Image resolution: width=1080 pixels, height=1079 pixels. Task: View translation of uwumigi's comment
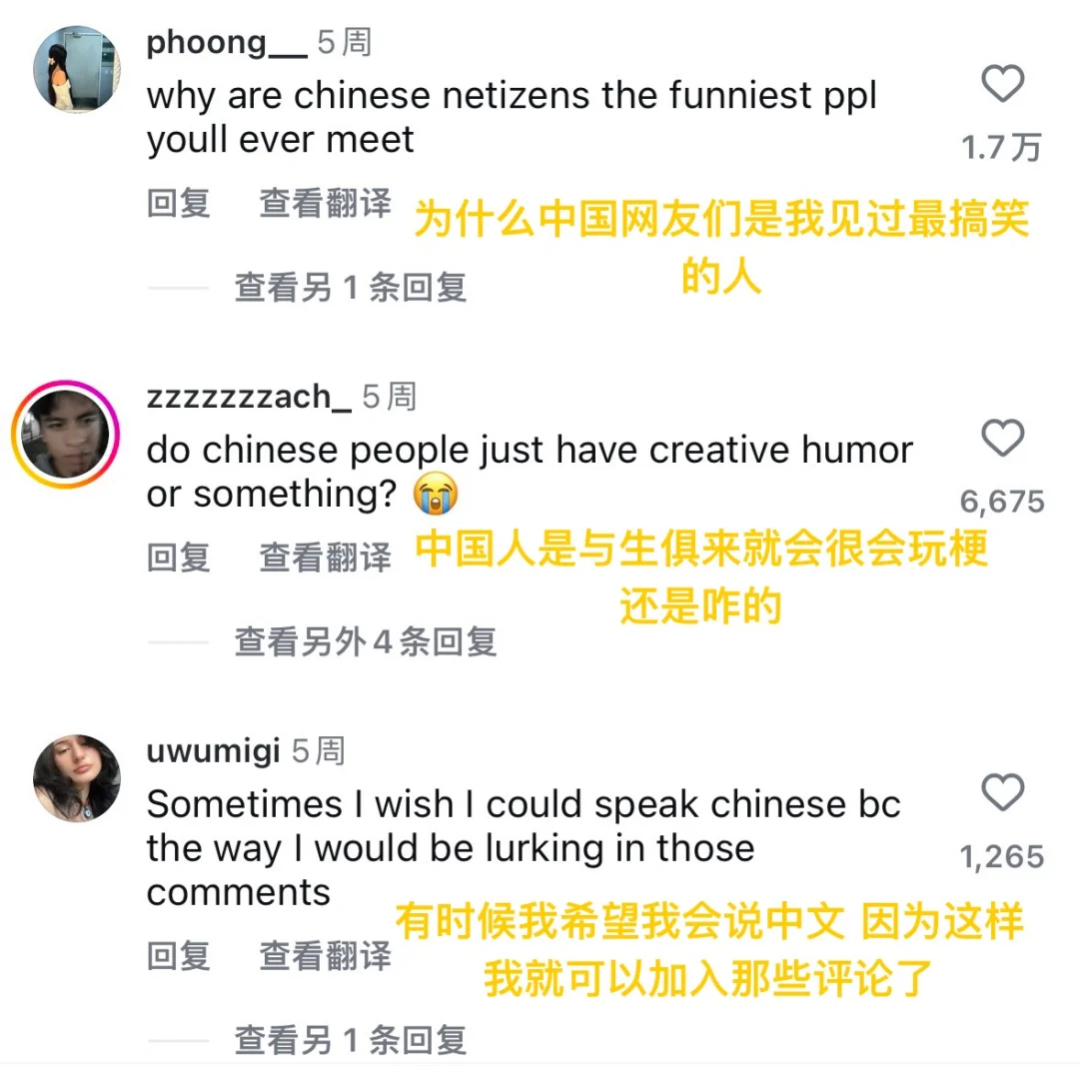tap(325, 956)
